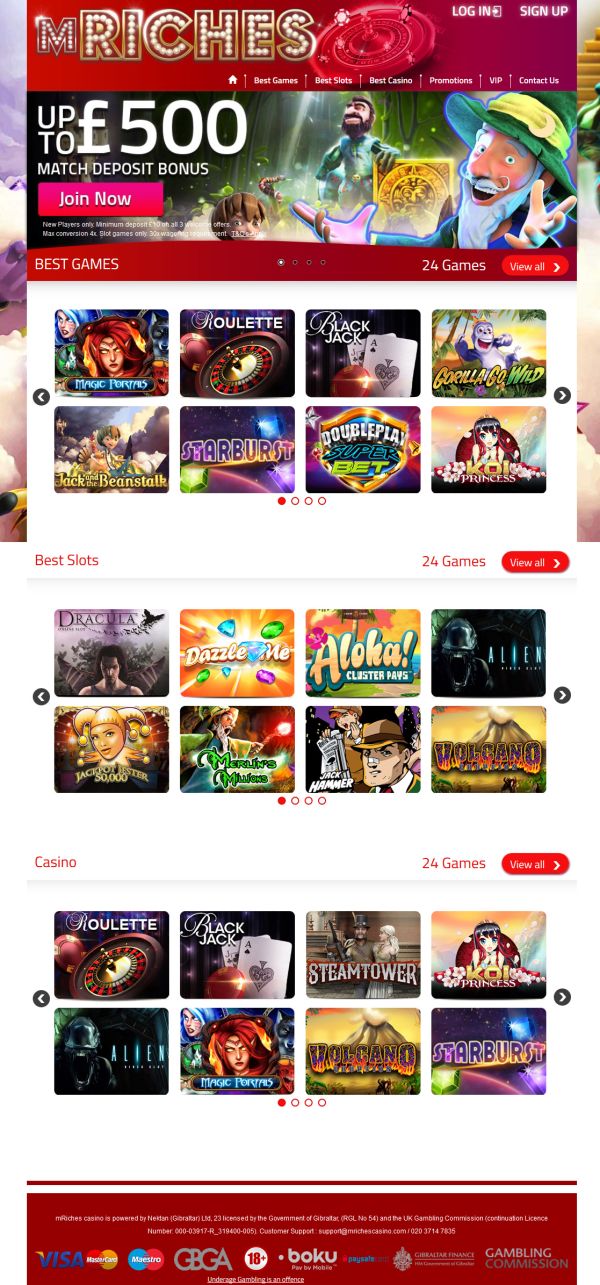Launch the Jack and the Beanstalk game
The height and width of the screenshot is (1285, 600).
[x=112, y=450]
